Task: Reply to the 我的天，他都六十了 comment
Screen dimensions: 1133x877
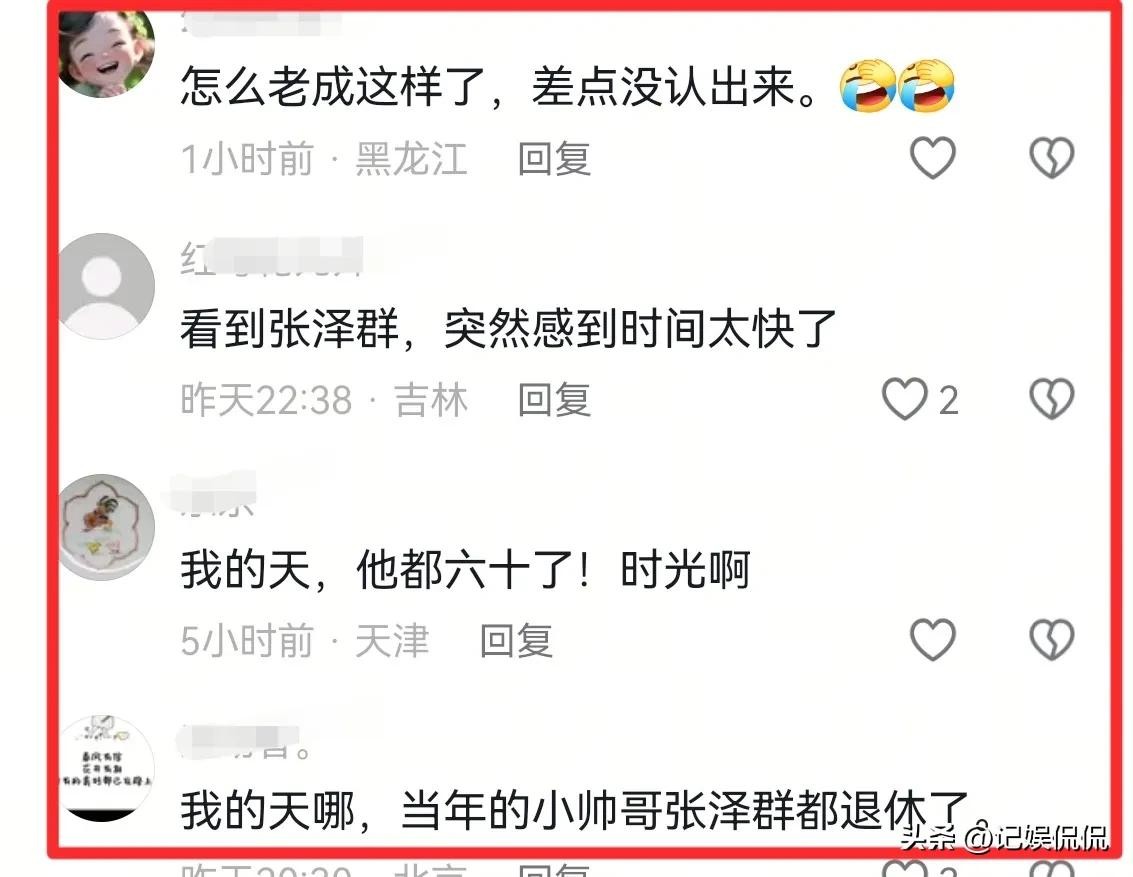Action: (x=516, y=640)
